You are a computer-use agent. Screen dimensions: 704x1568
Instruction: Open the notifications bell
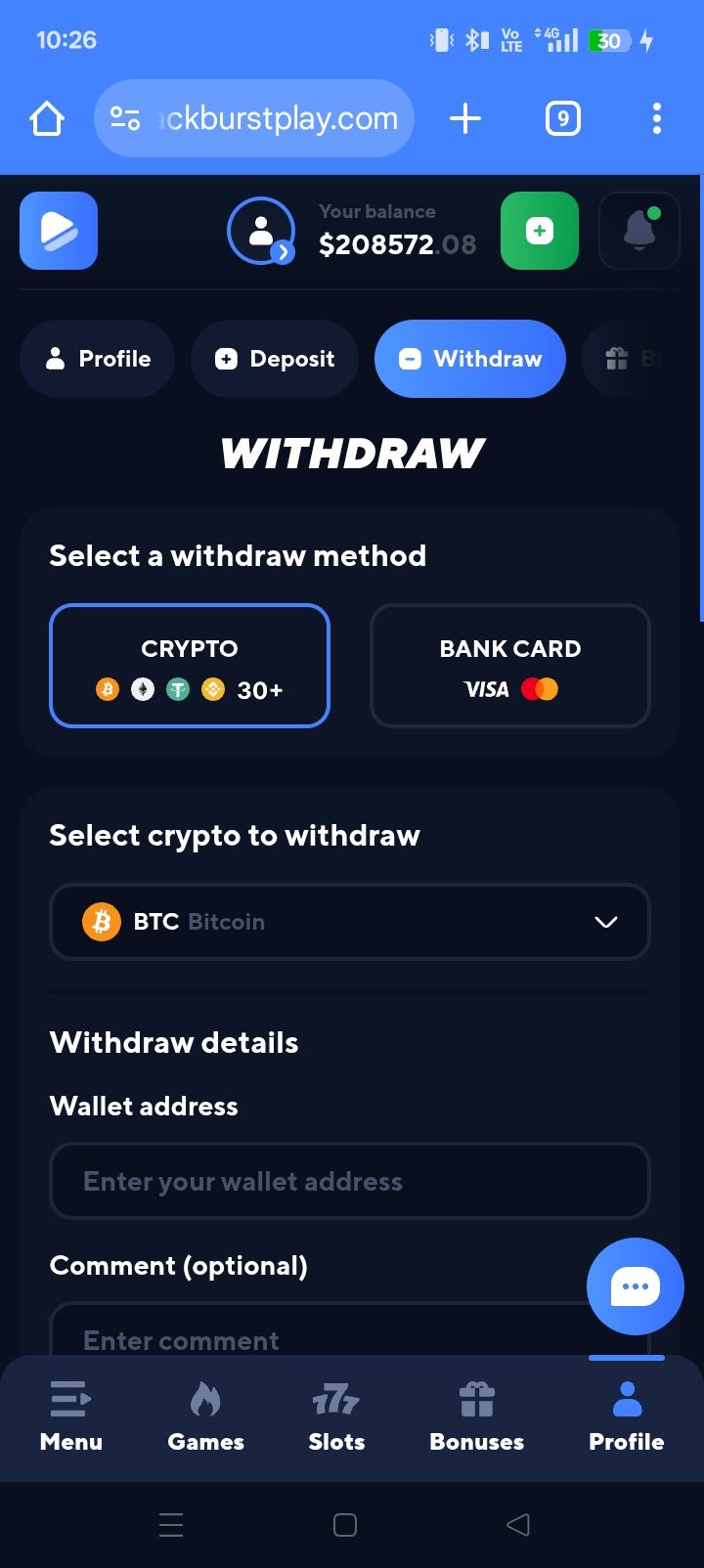(639, 231)
